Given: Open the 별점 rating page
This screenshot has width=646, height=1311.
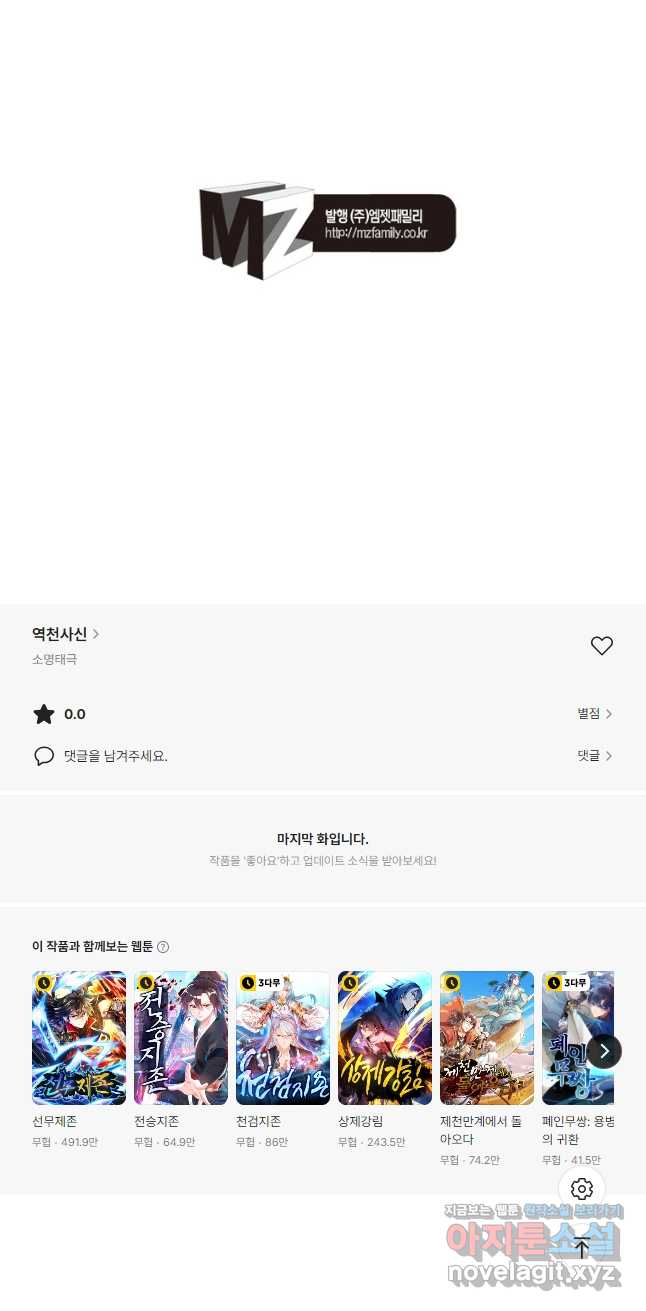Looking at the screenshot, I should point(594,714).
